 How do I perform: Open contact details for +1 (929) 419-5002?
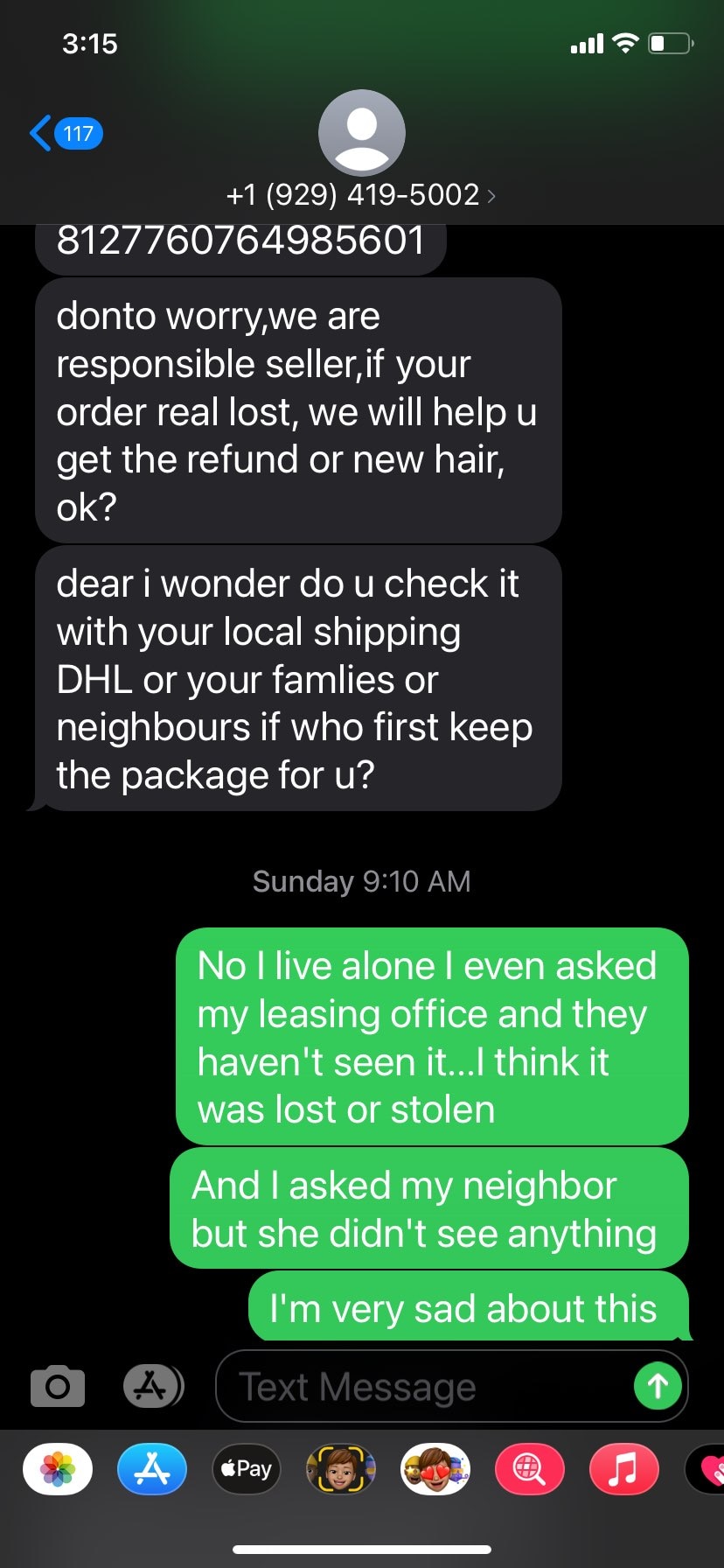point(361,193)
